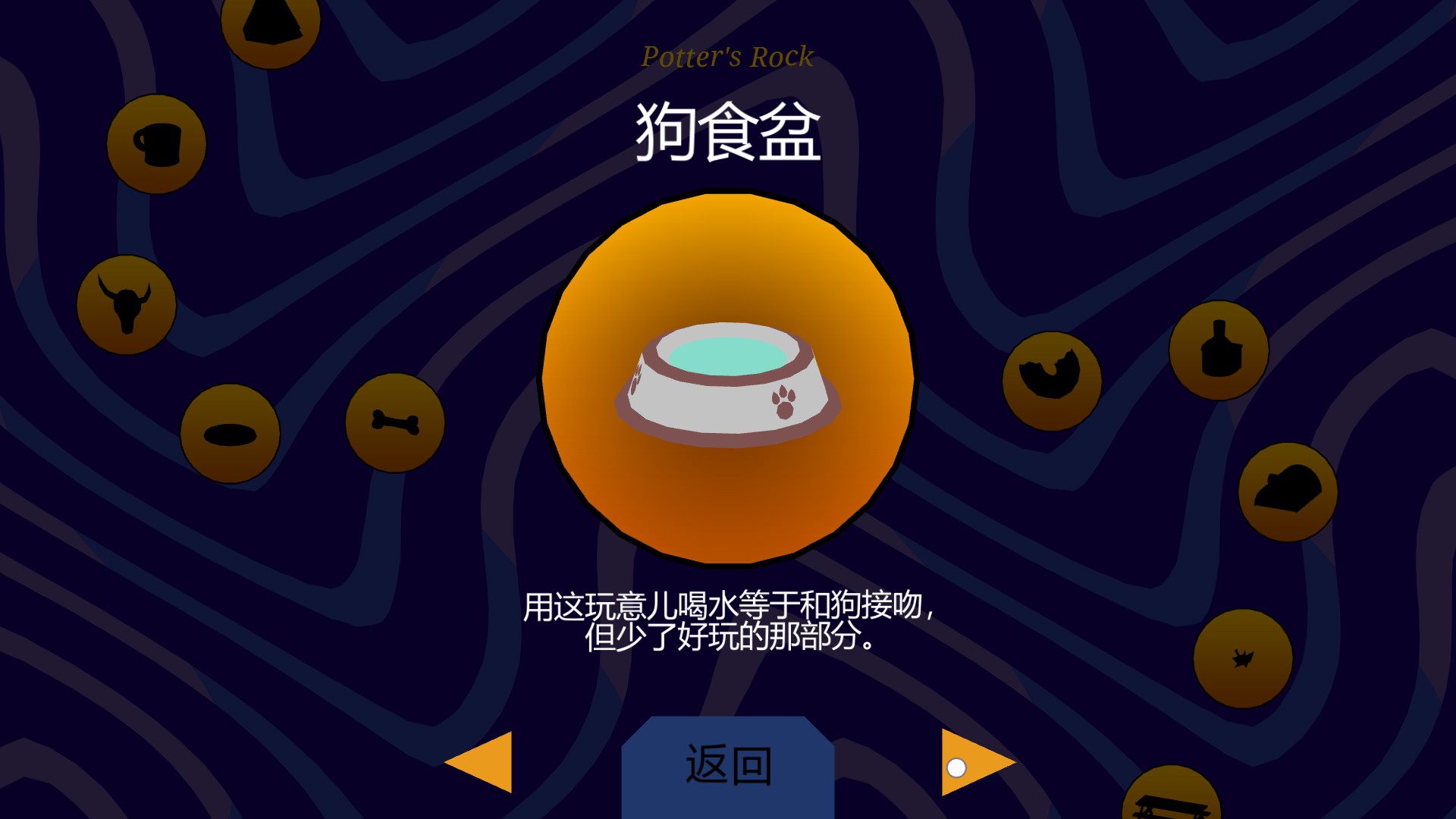Select the small bat-like silhouette item
This screenshot has height=819, width=1456.
coord(1243,658)
